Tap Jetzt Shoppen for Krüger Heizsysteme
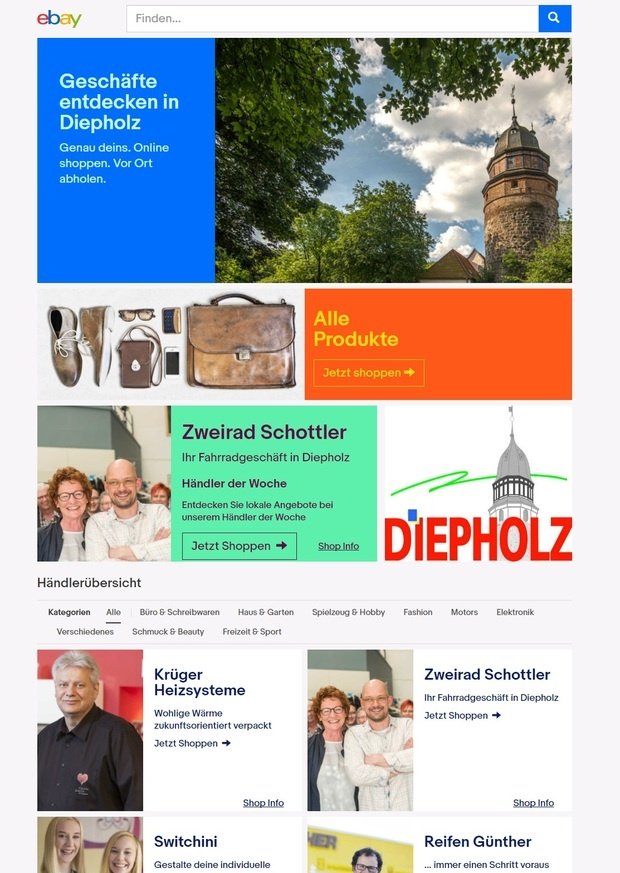 point(192,743)
